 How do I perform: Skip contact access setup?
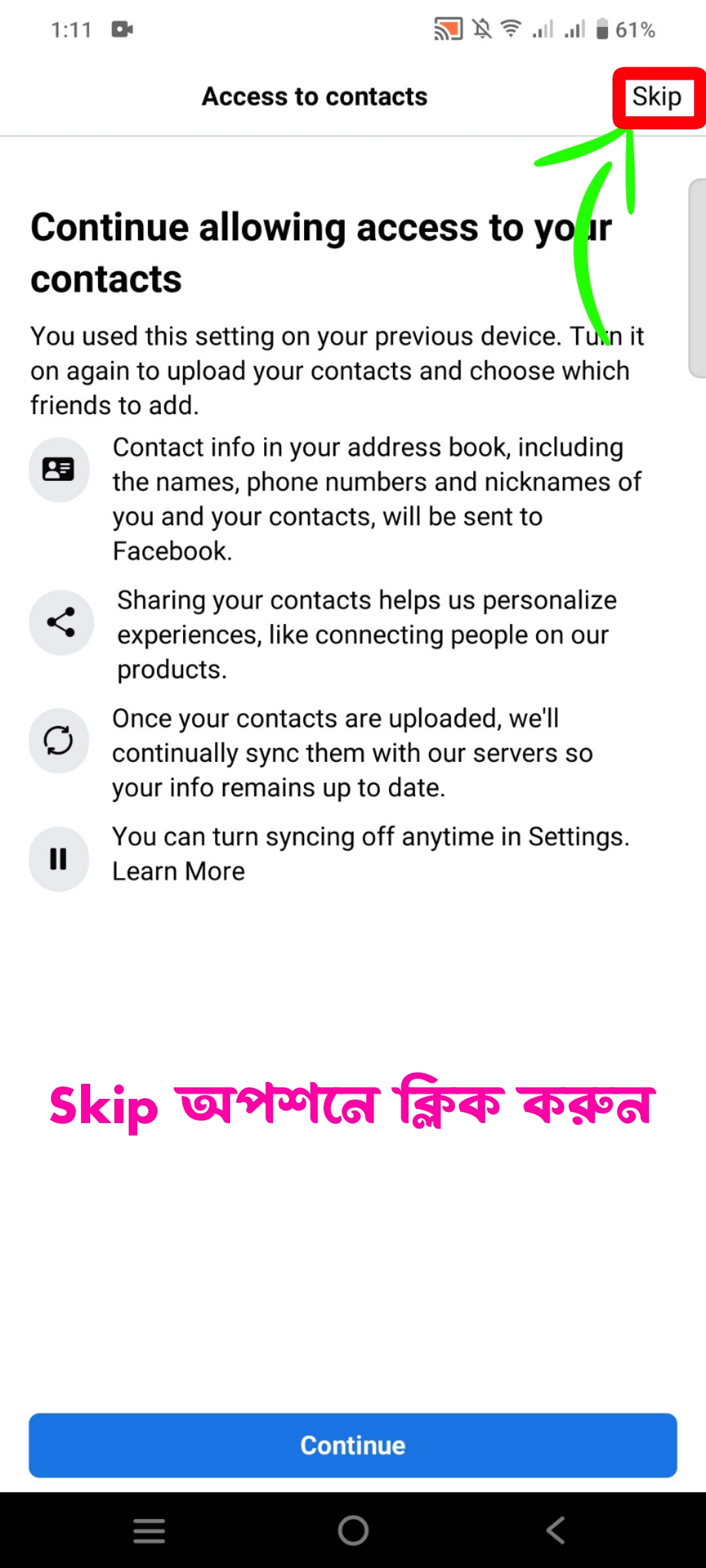[656, 97]
